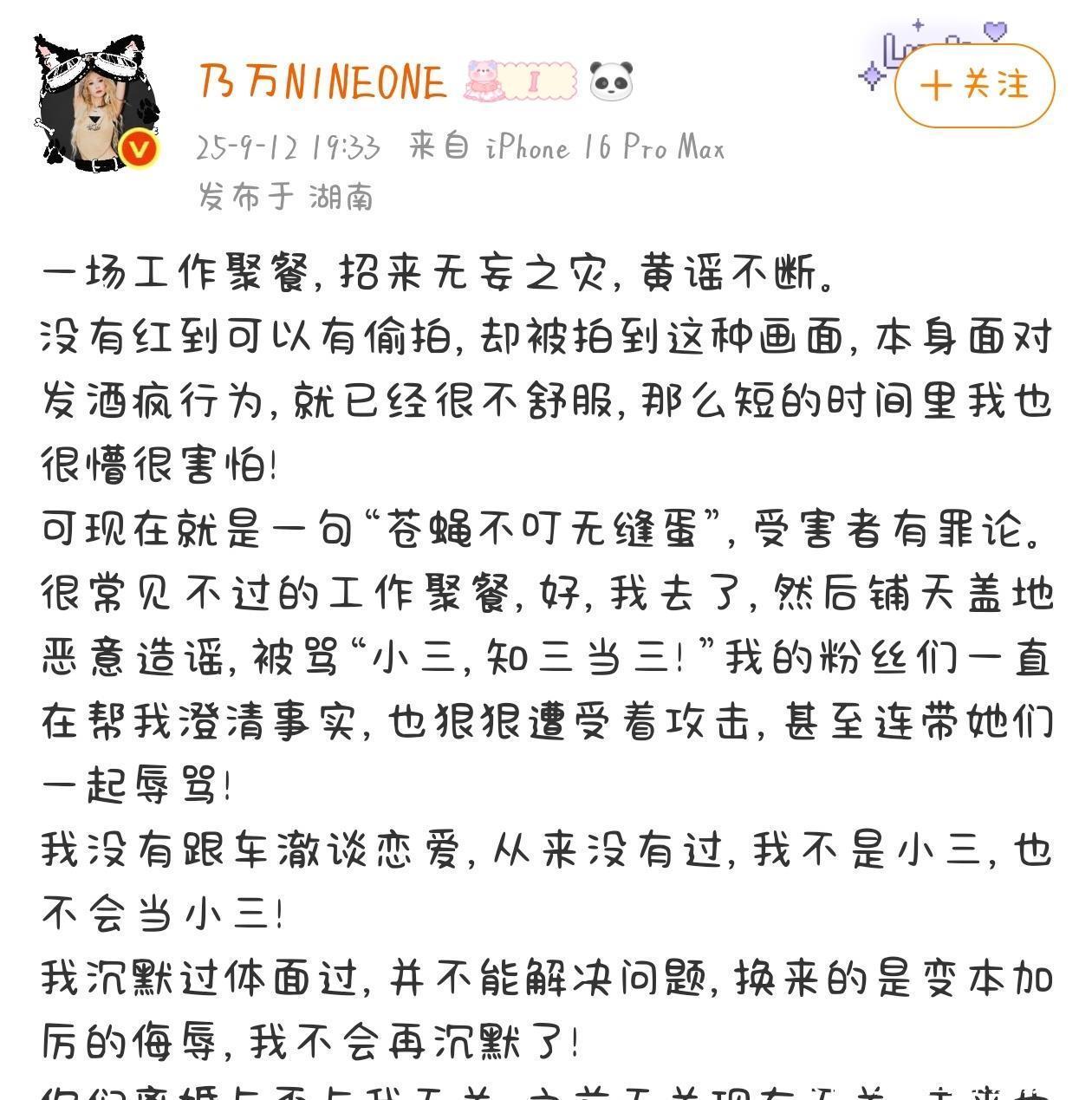Tap the username 乃万NINEONE

point(322,82)
